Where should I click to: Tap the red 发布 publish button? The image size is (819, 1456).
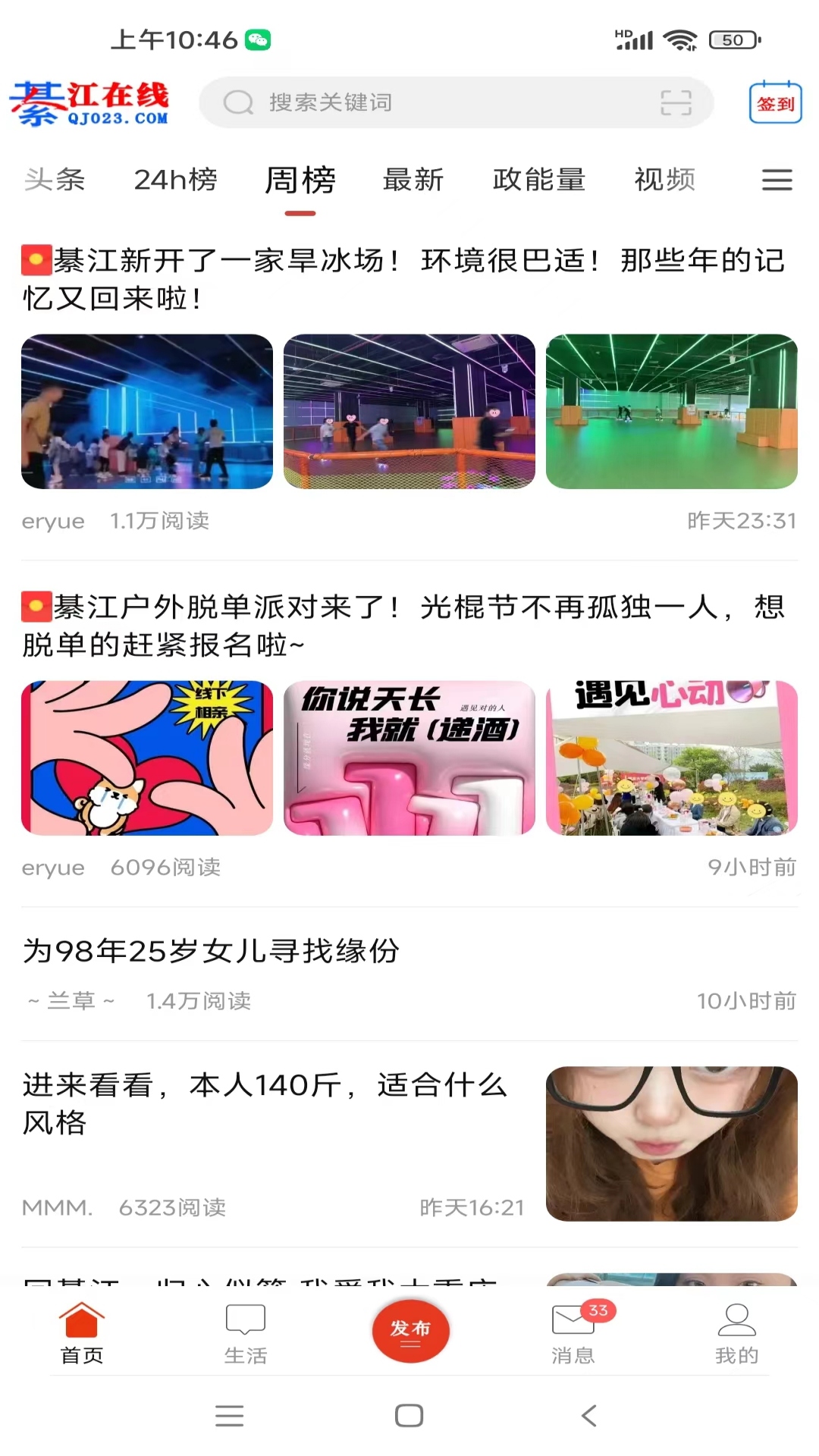(x=410, y=1331)
